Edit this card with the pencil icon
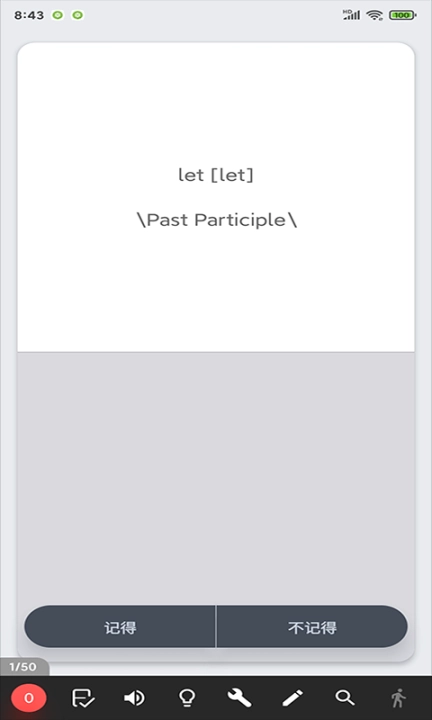Screen dimensions: 432x720 [292, 698]
